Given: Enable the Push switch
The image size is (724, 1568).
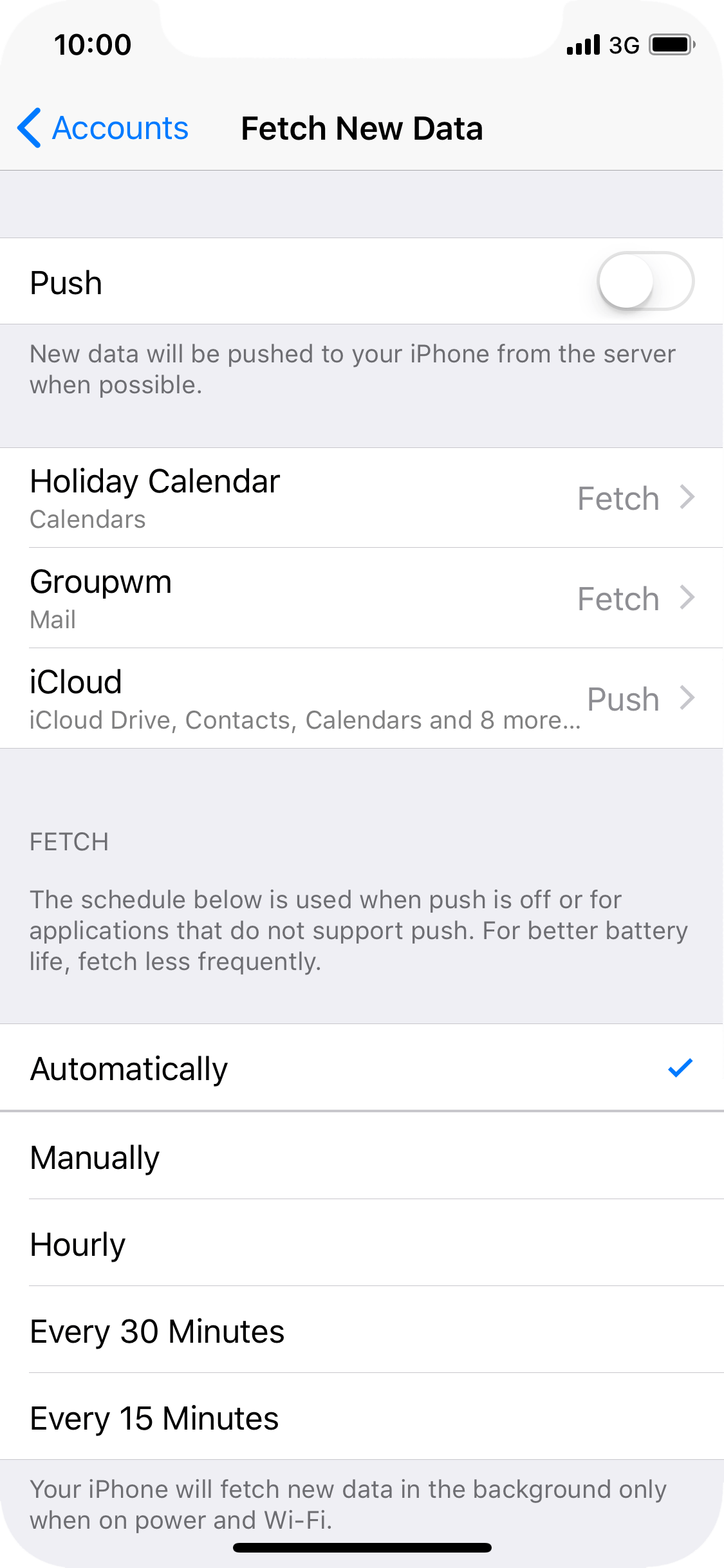Looking at the screenshot, I should 645,281.
